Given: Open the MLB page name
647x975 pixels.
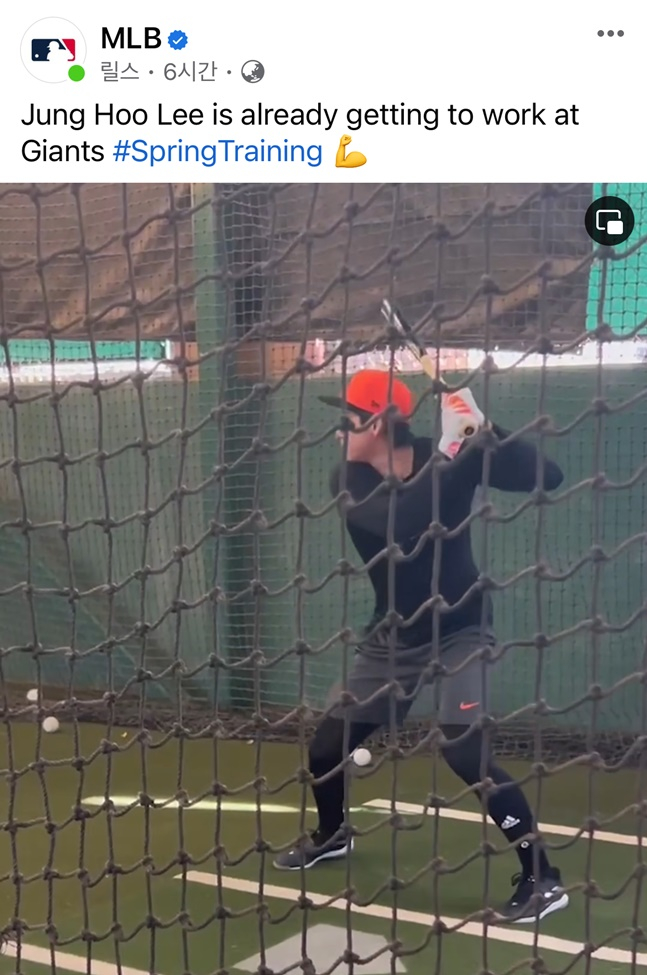Looking at the screenshot, I should 130,39.
